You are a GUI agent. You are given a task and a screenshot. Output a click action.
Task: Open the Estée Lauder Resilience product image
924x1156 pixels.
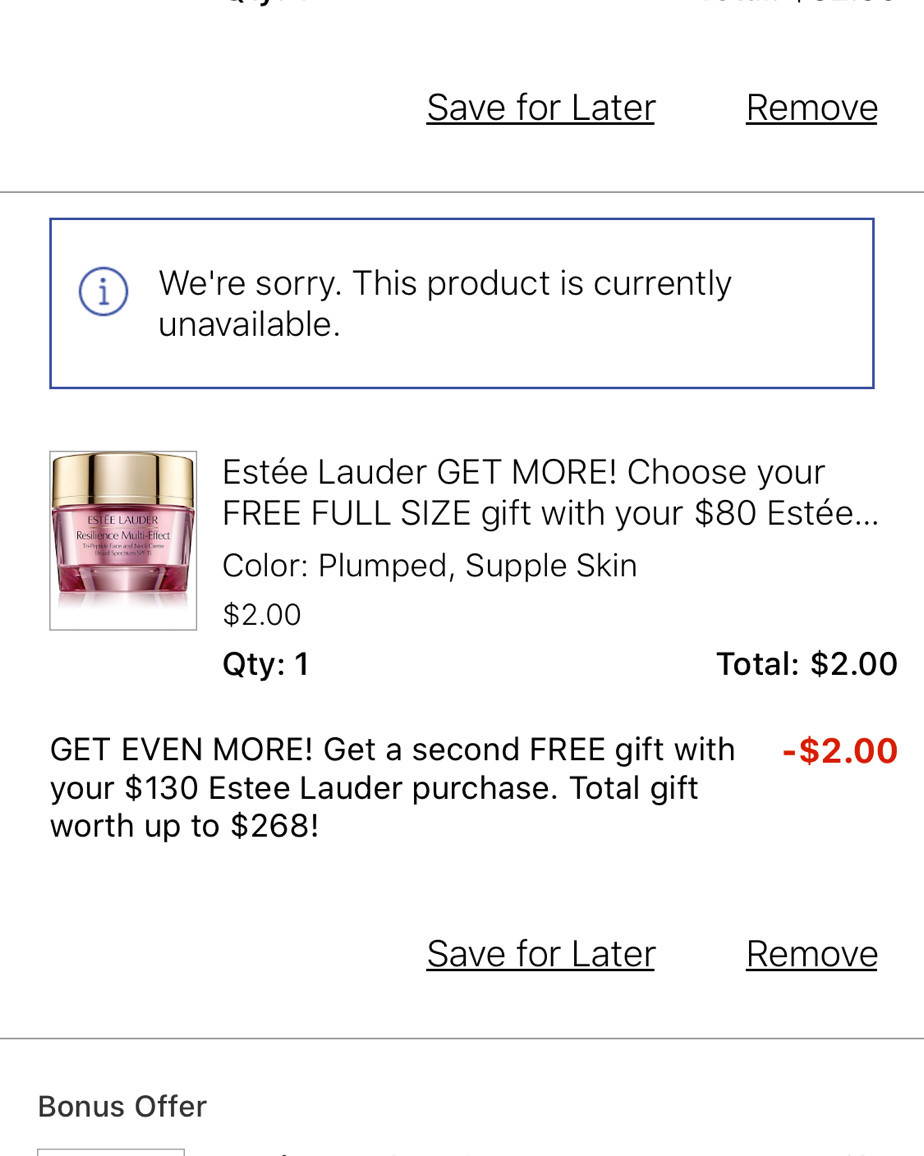(x=123, y=540)
